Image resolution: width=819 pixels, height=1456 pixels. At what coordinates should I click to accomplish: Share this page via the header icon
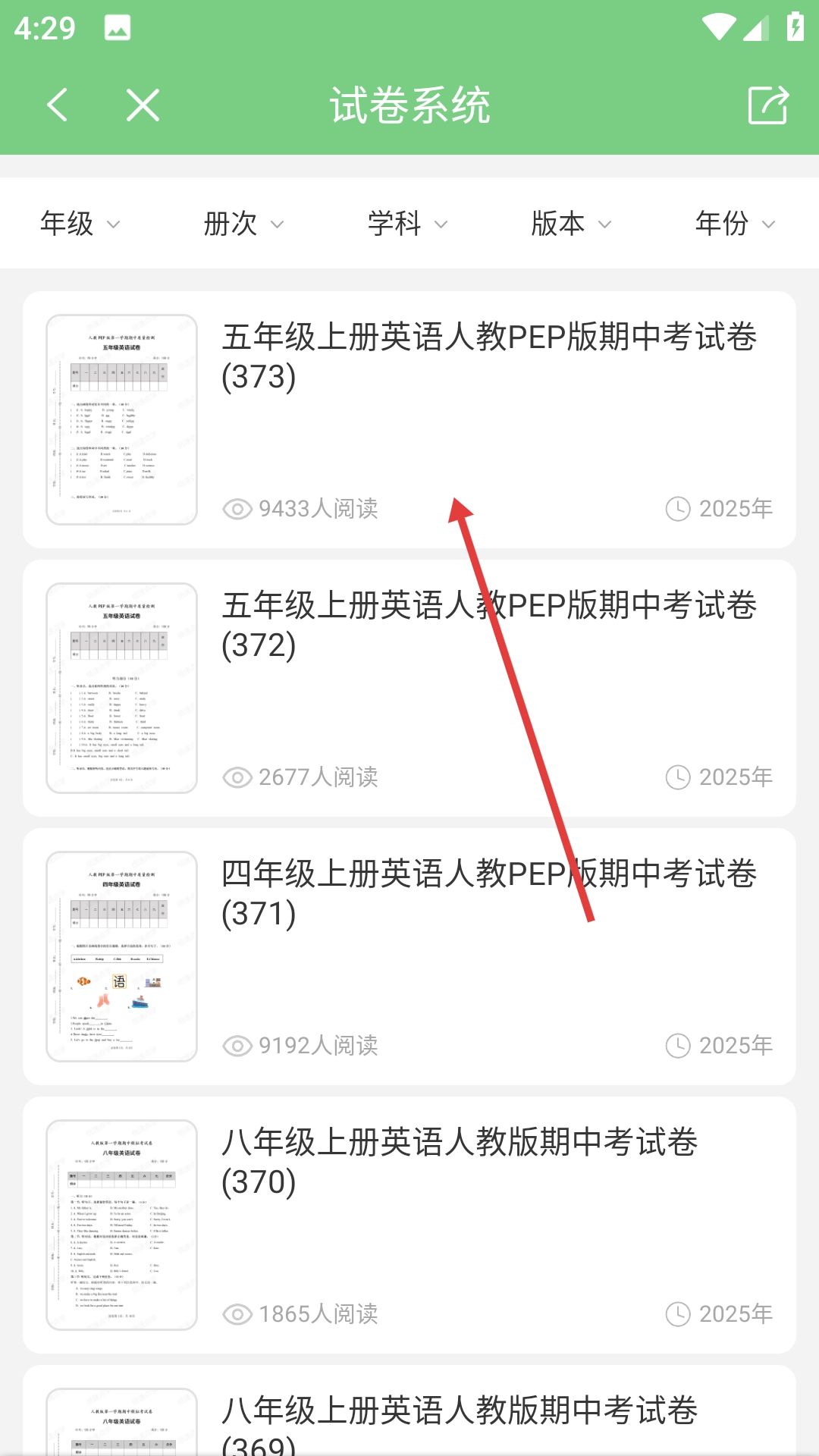[x=767, y=105]
